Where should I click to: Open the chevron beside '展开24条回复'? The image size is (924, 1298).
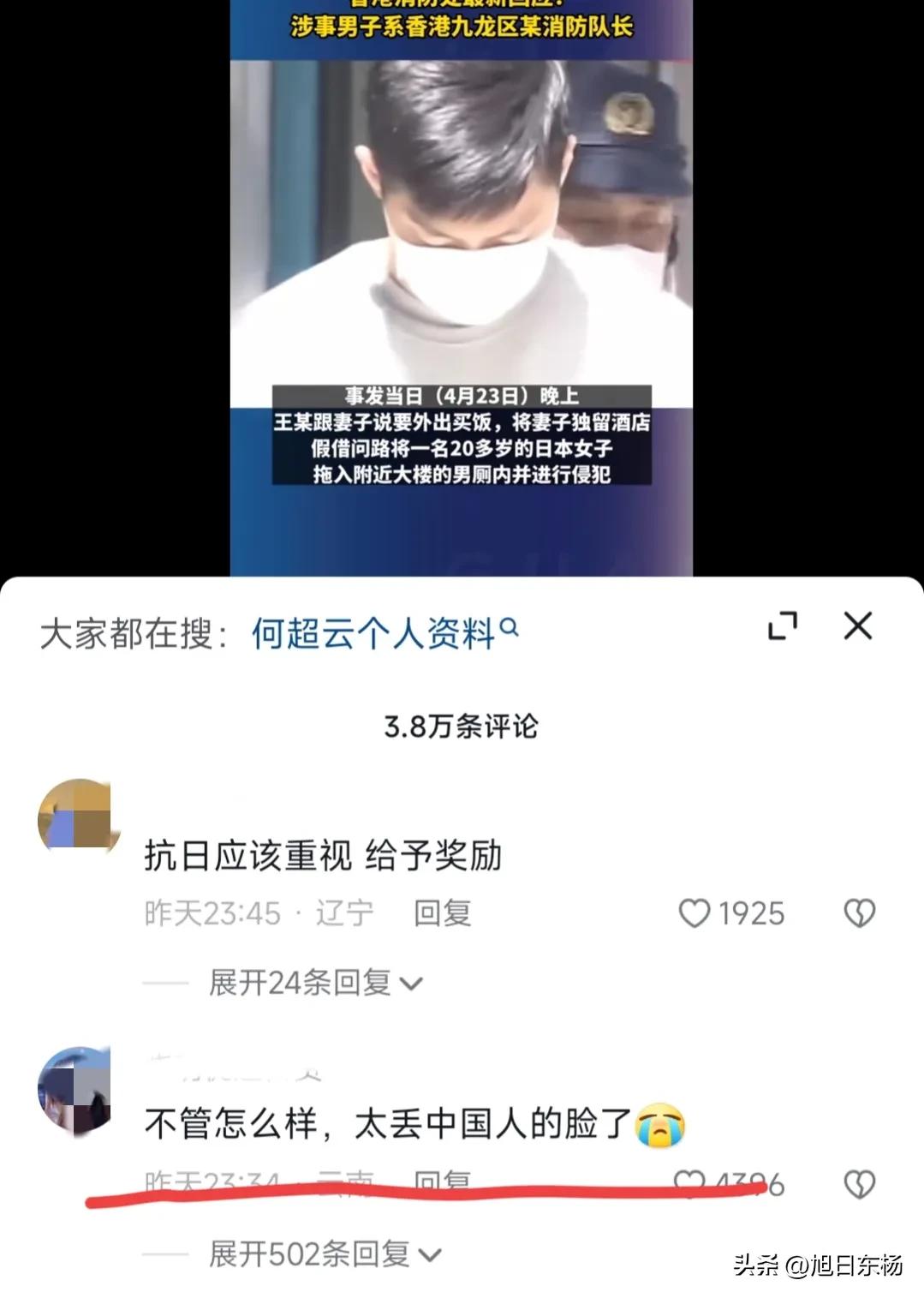click(417, 984)
